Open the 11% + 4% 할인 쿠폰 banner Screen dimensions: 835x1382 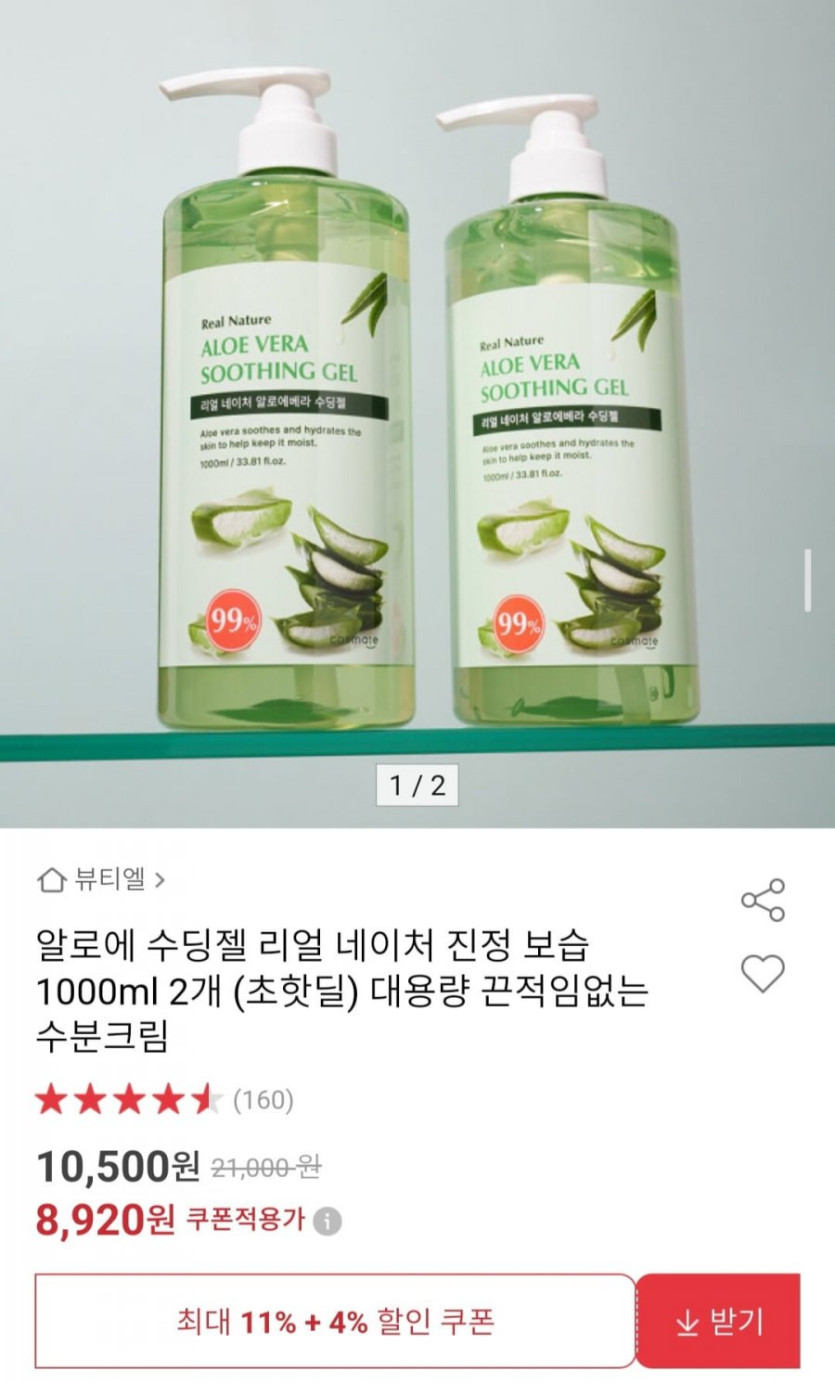[x=335, y=1321]
